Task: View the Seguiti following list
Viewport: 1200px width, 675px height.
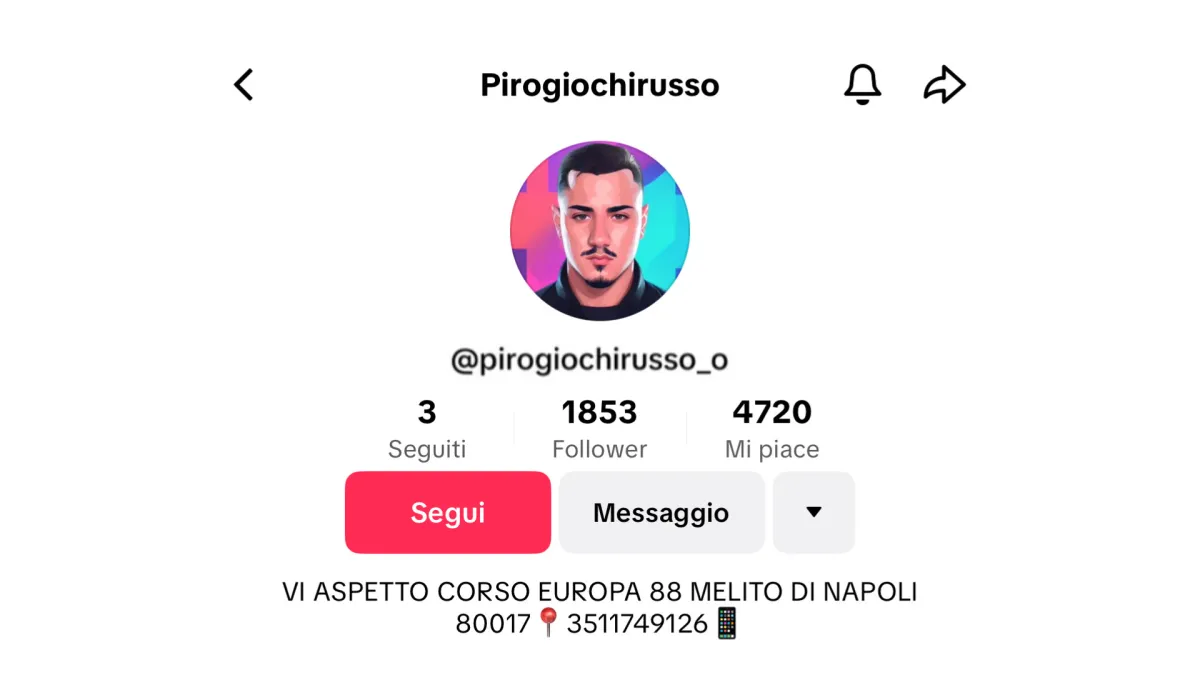Action: [x=427, y=430]
